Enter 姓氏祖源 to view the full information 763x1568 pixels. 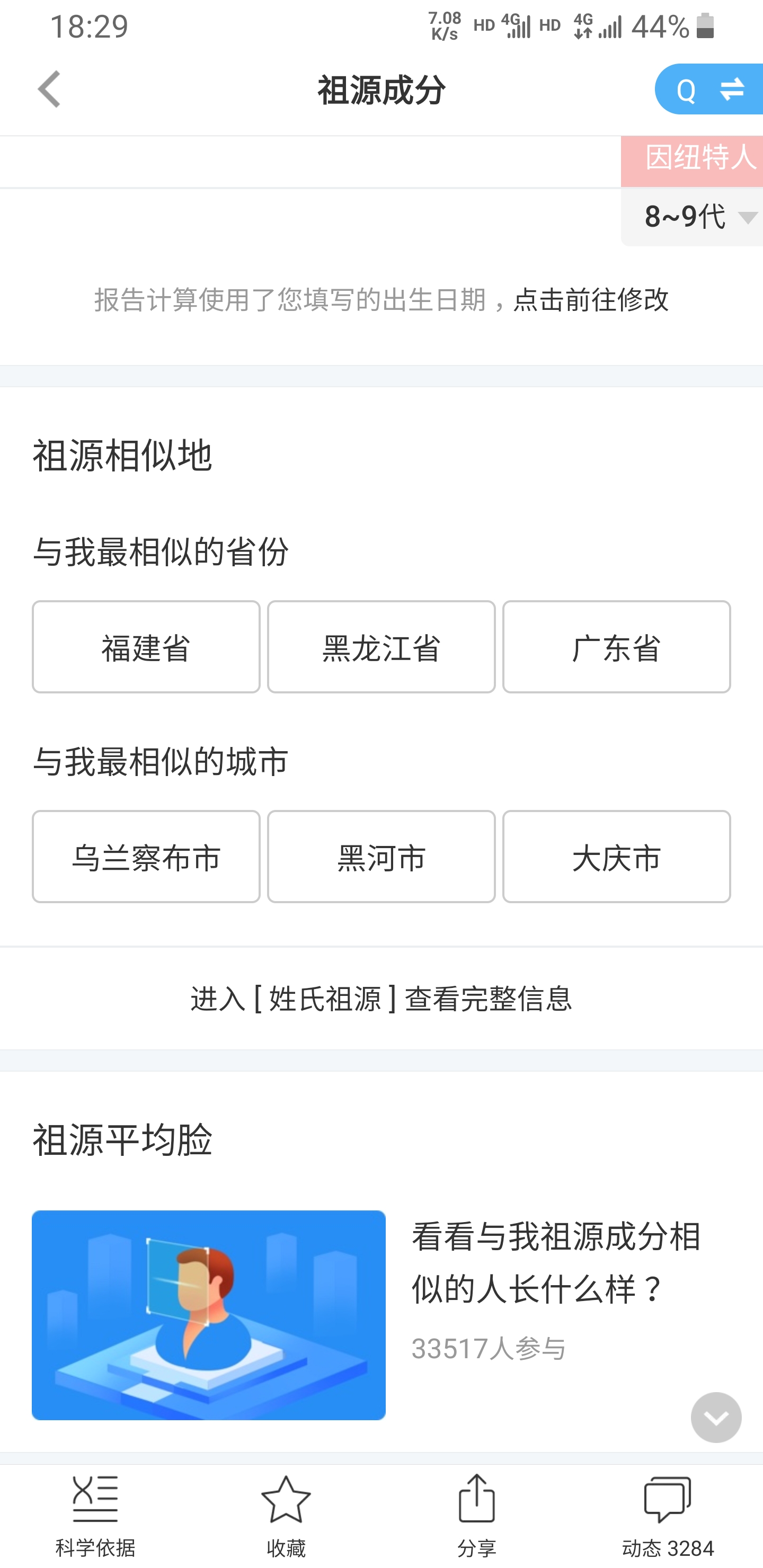point(381,998)
